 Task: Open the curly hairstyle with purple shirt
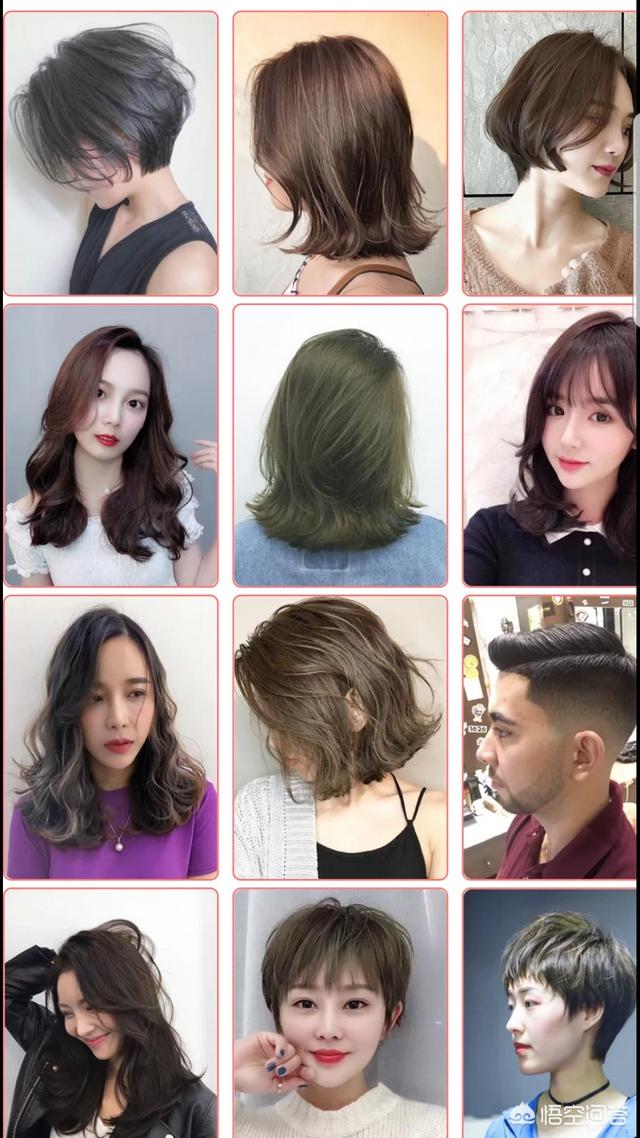(110, 737)
